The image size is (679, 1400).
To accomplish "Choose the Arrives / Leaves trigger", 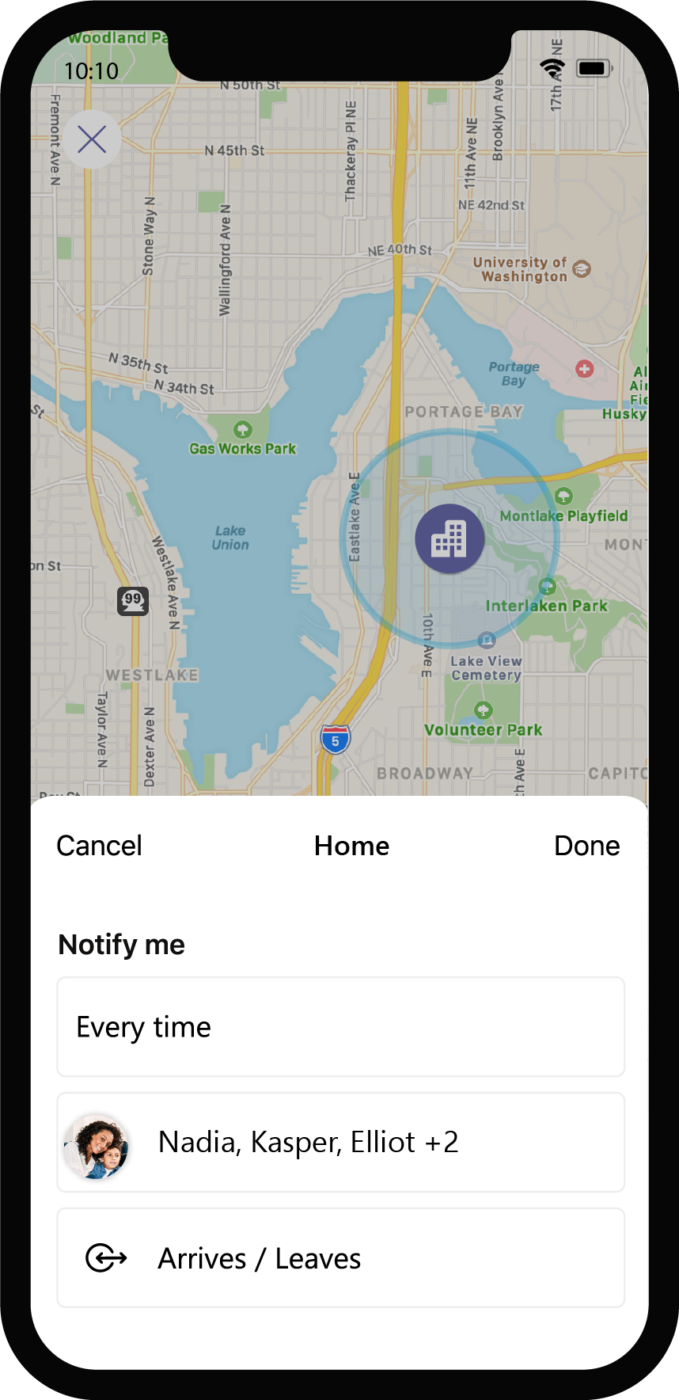I will [x=340, y=1258].
